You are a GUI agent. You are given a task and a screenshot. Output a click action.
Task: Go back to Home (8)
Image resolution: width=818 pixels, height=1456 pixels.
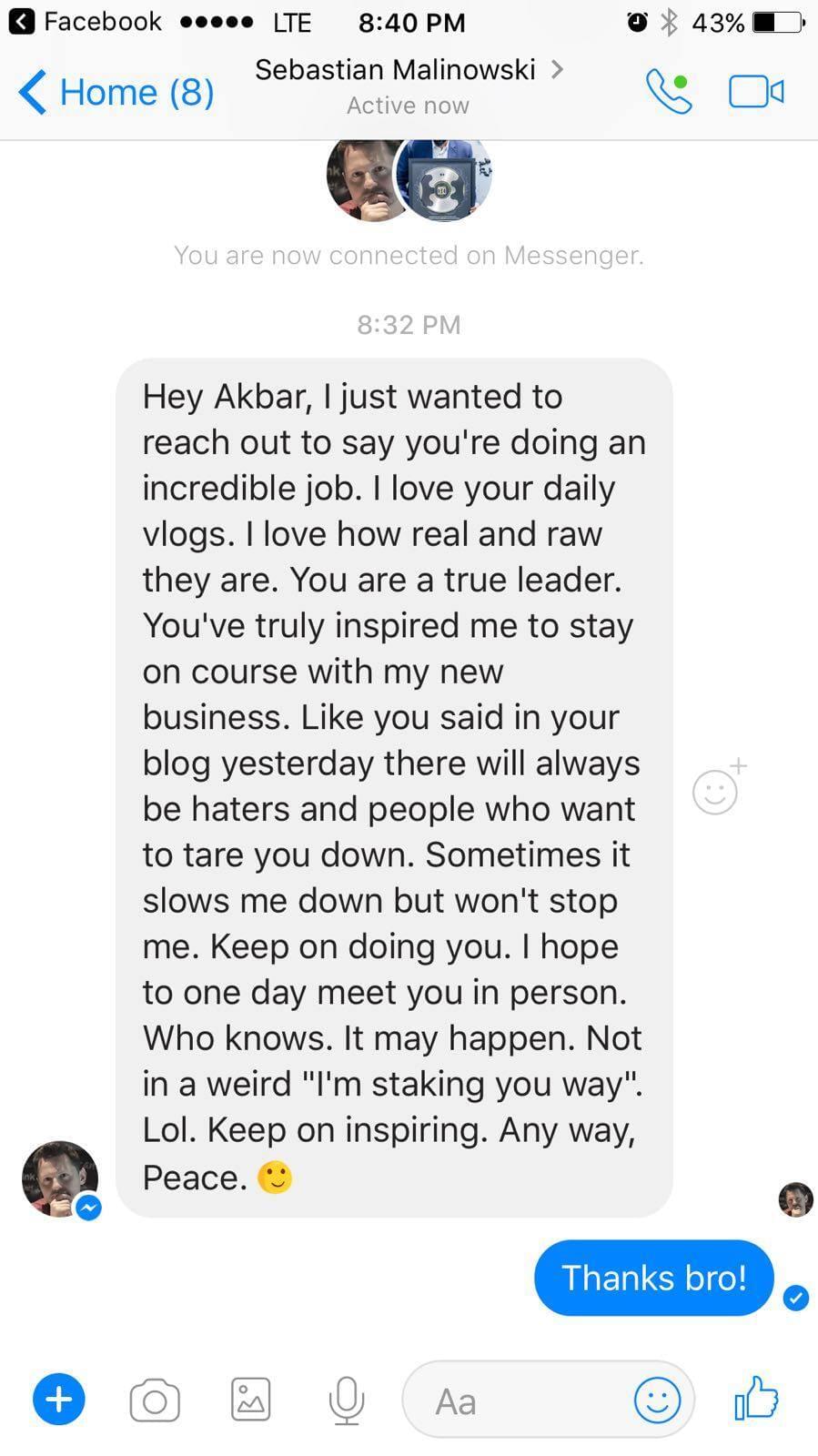[x=116, y=92]
